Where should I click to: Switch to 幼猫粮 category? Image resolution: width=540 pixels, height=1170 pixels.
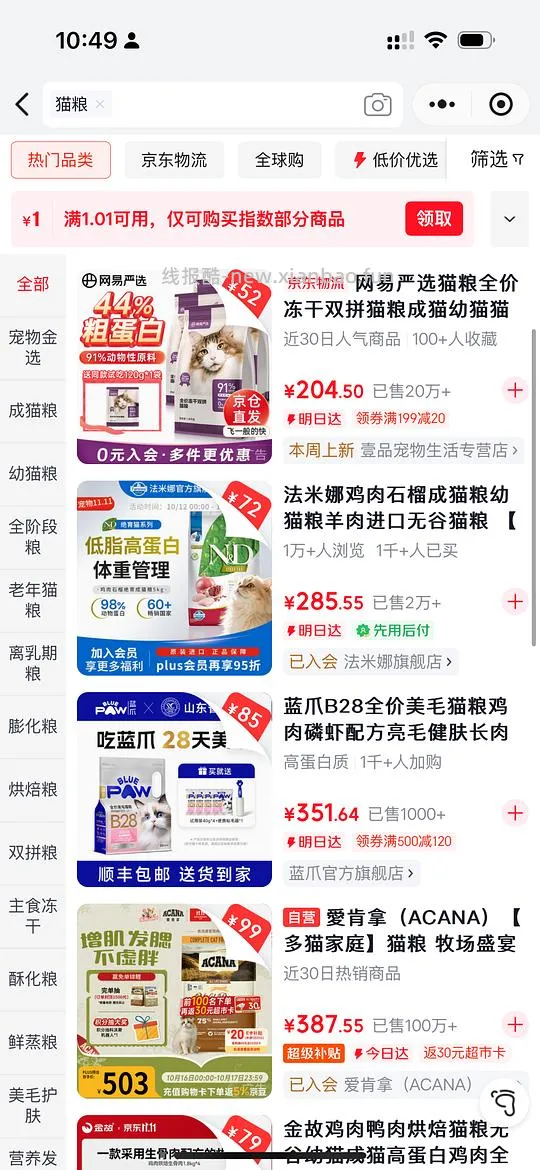33,473
